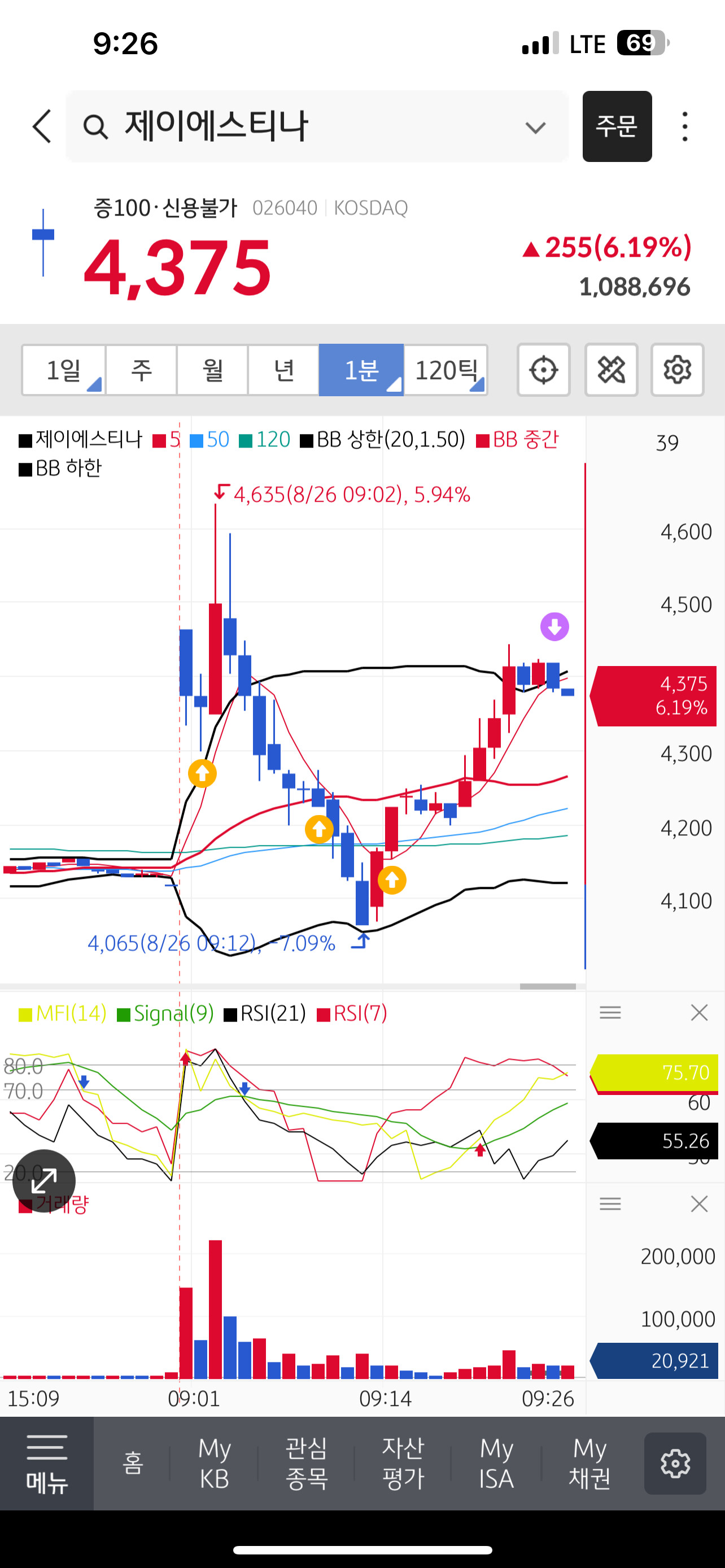
Task: Open chart settings gear in toolbar
Action: pos(677,370)
